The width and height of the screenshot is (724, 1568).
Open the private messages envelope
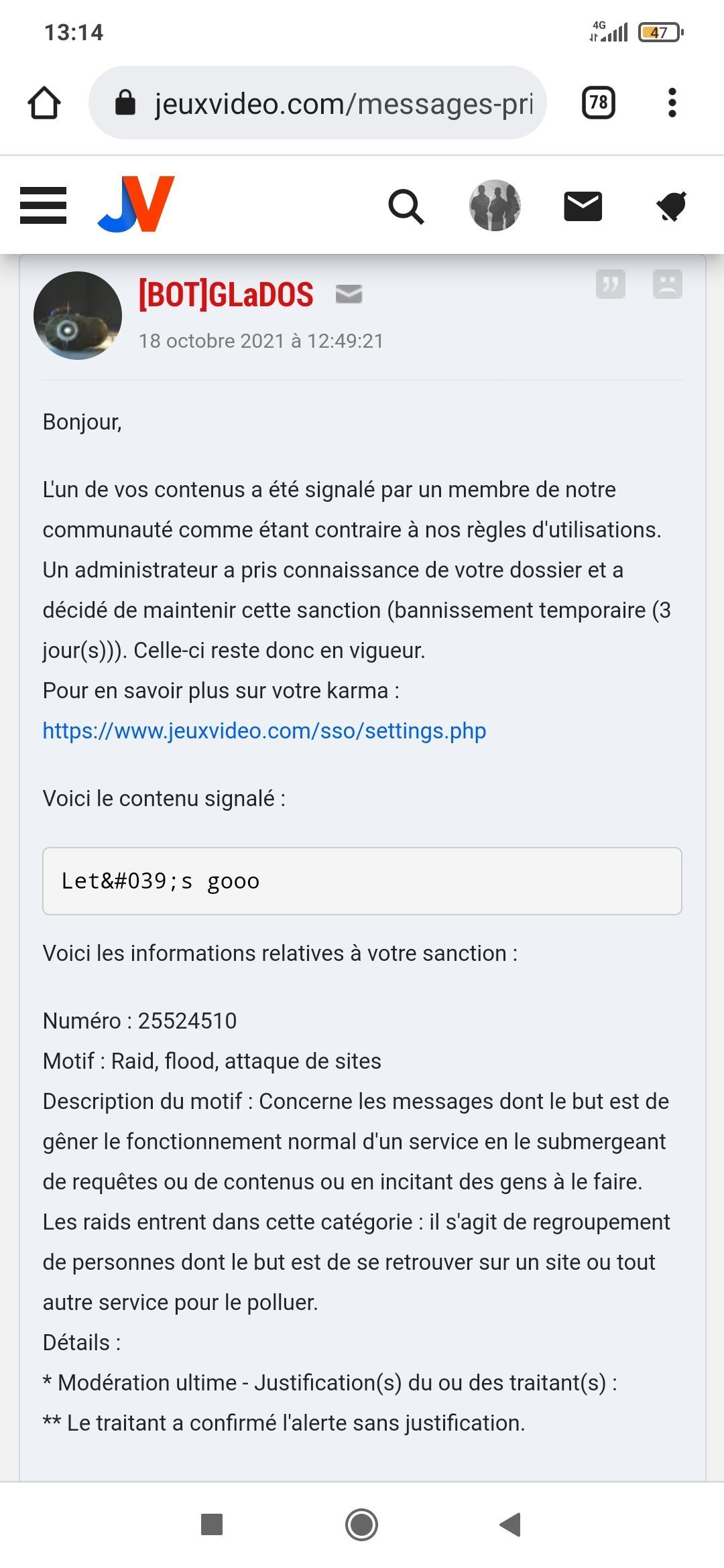[x=583, y=206]
